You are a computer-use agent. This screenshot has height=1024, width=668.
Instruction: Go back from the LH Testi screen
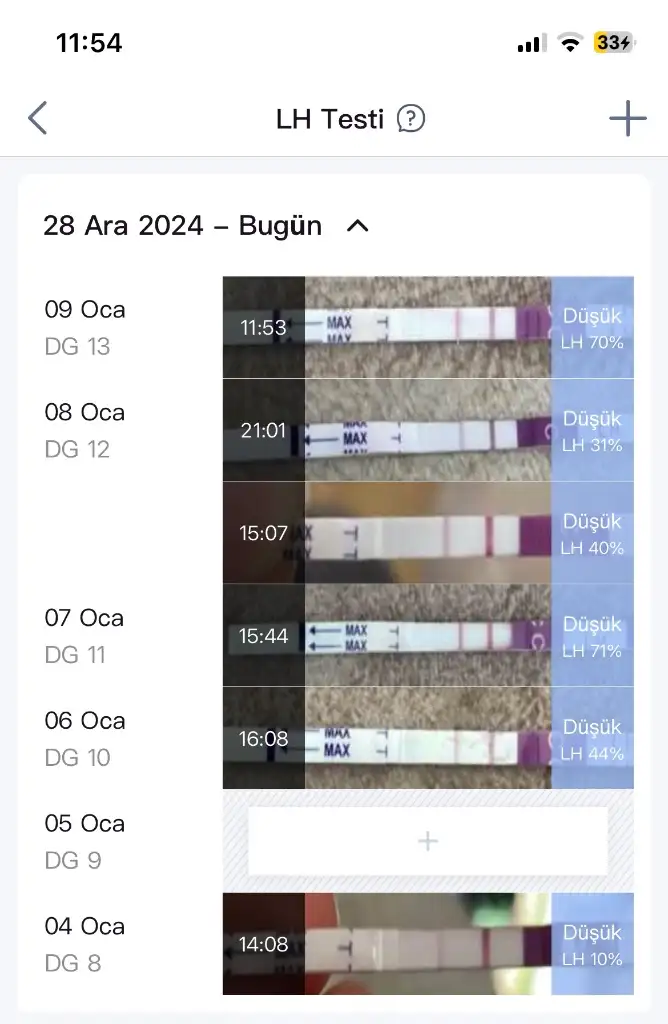[x=37, y=119]
